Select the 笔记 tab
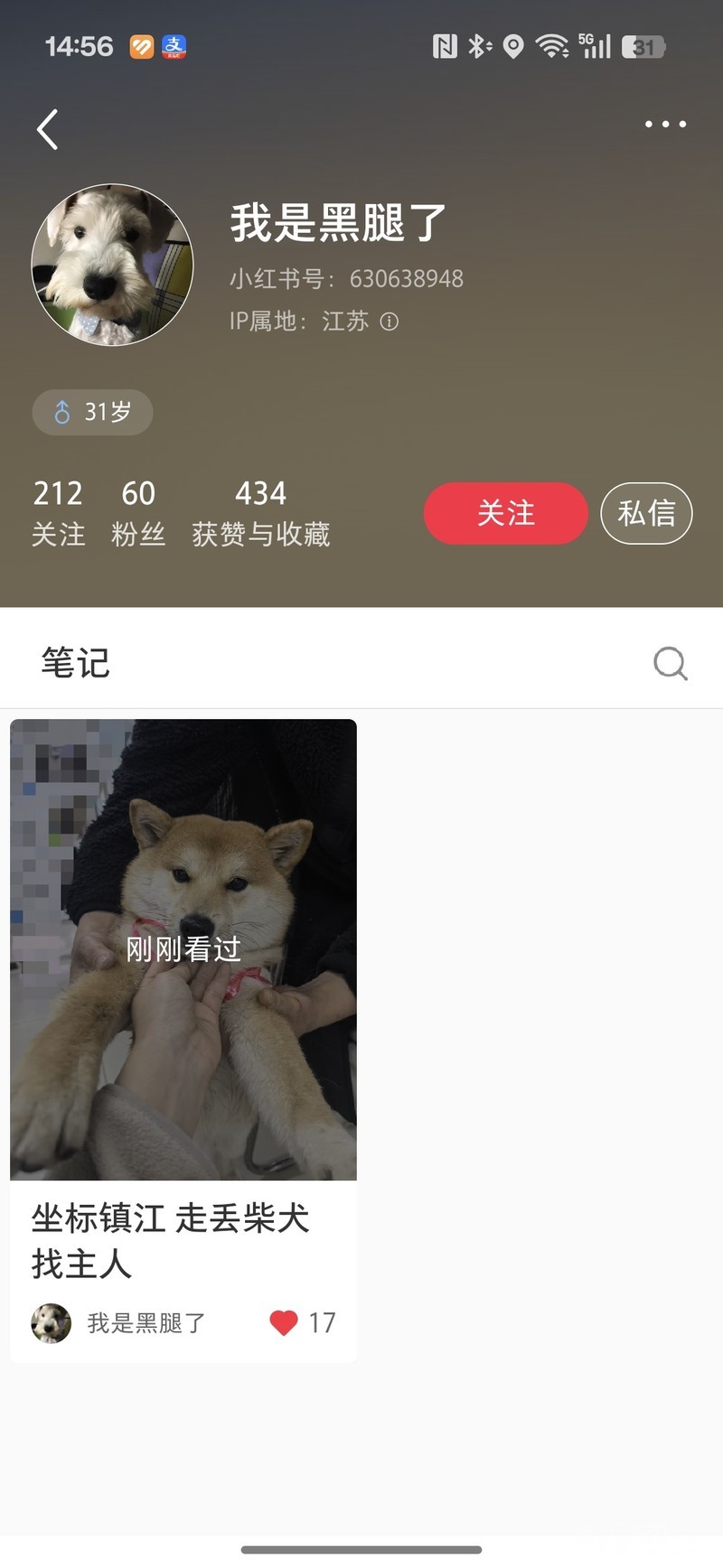Screen dimensions: 723x1568 (x=75, y=663)
